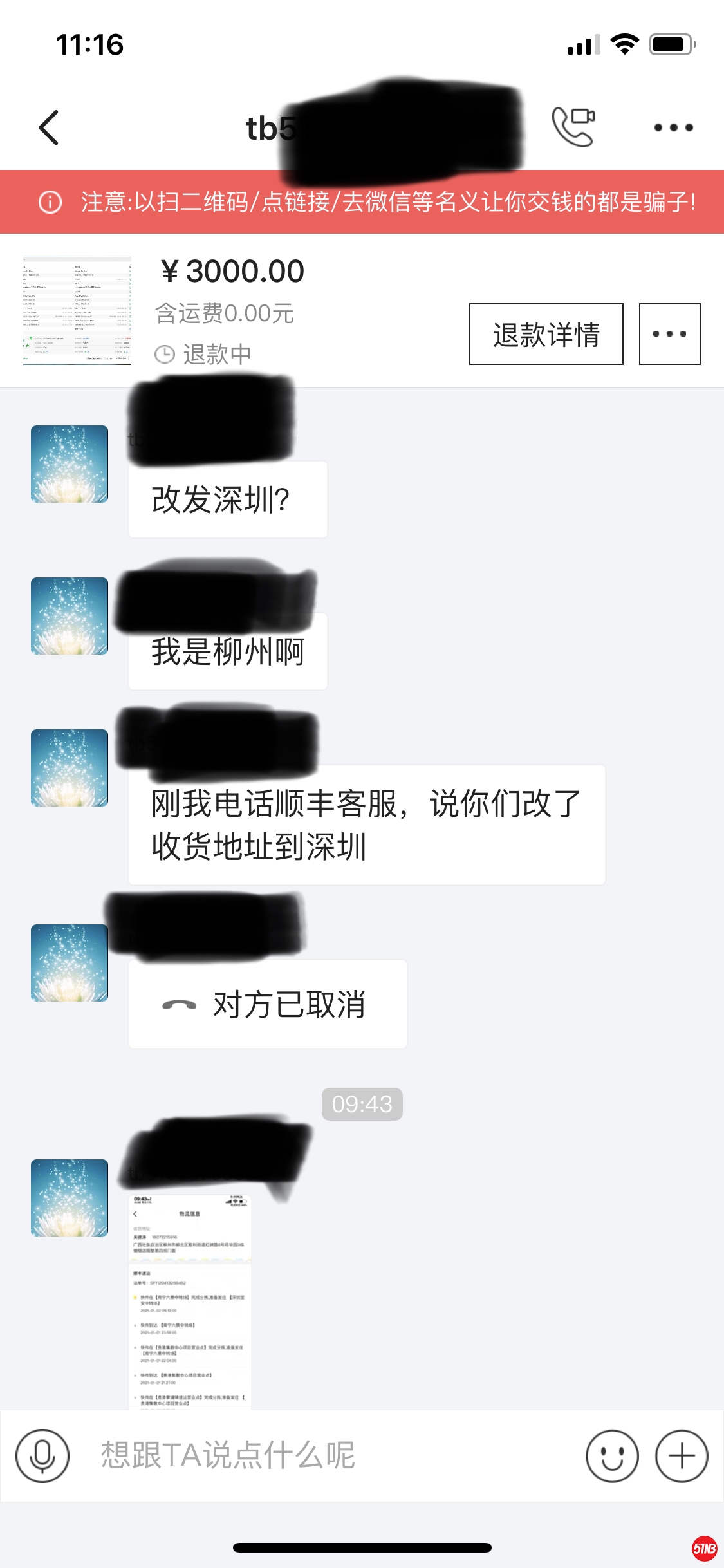The height and width of the screenshot is (1568, 724).
Task: Open more options beside 退款详情
Action: tap(669, 334)
